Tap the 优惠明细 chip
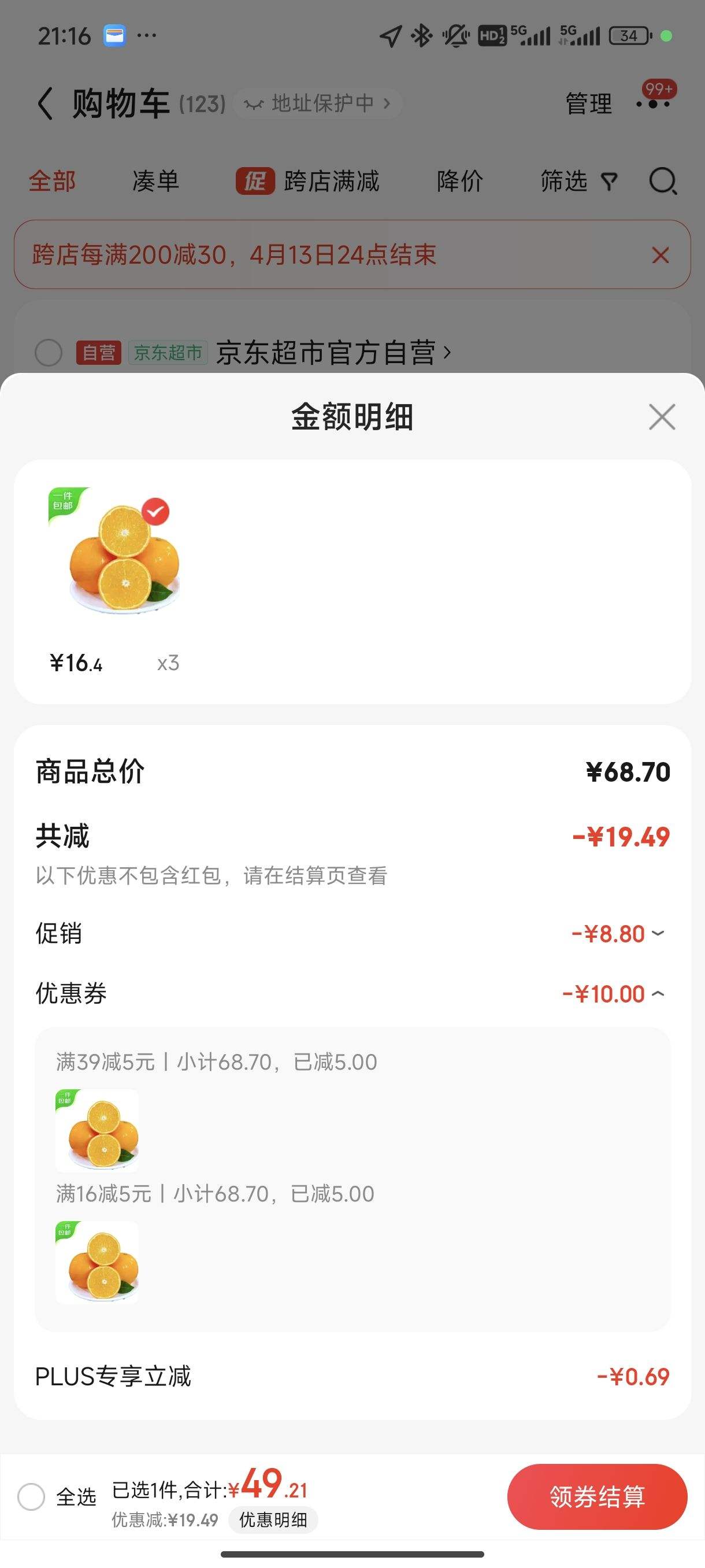Image resolution: width=705 pixels, height=1568 pixels. (273, 1520)
